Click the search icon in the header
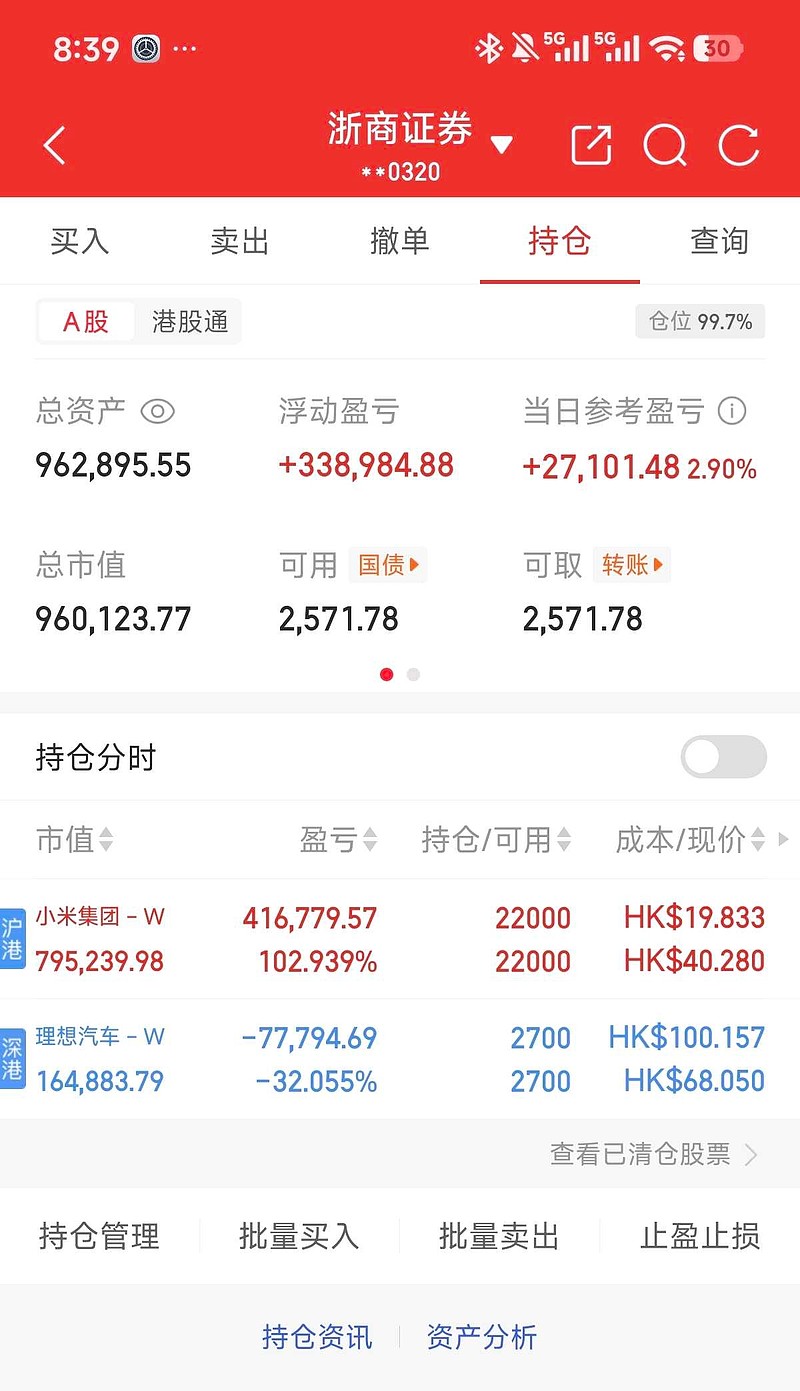Screen dimensions: 800x1391 point(664,145)
